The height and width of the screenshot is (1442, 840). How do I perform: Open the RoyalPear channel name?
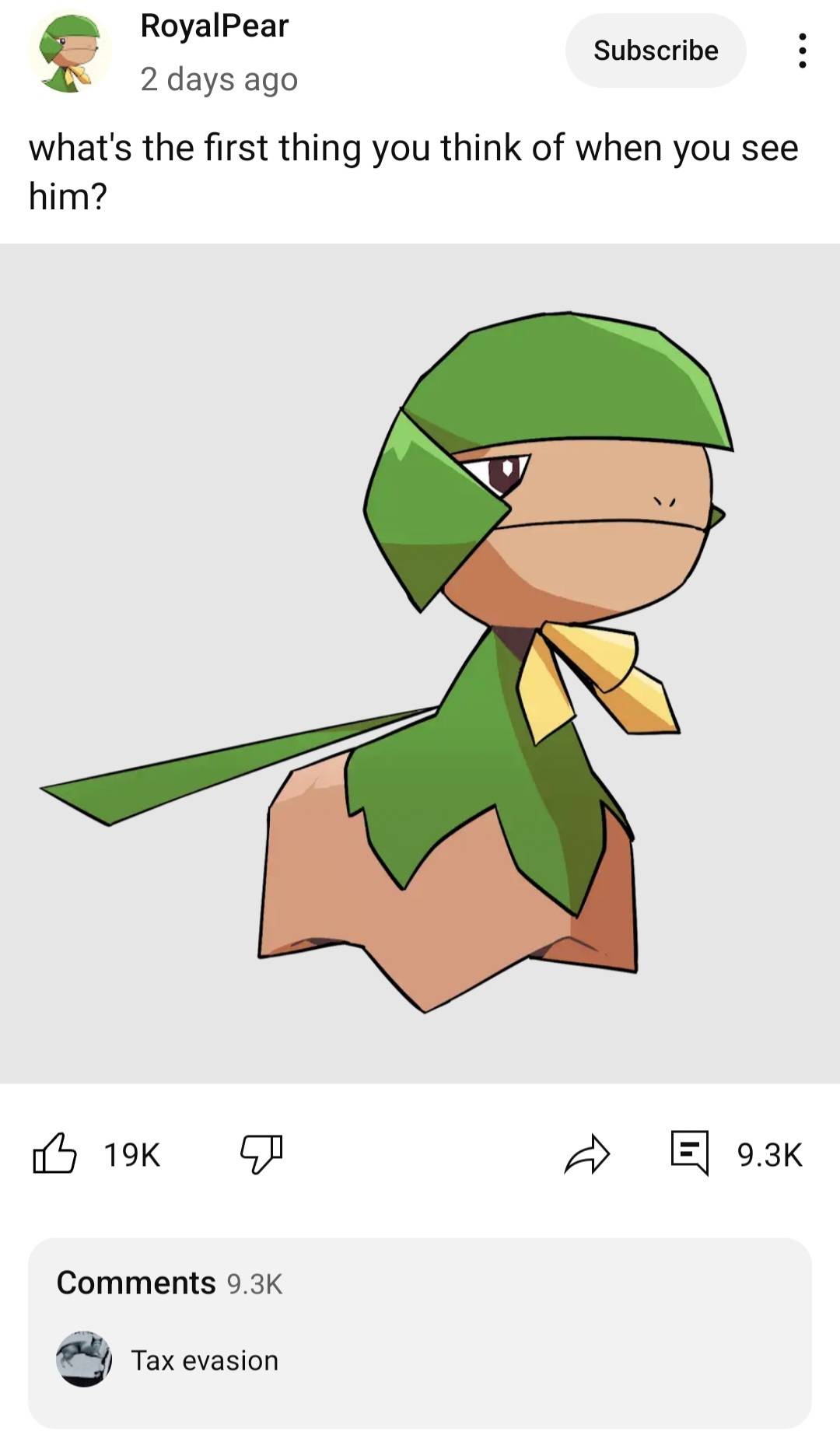[x=214, y=26]
